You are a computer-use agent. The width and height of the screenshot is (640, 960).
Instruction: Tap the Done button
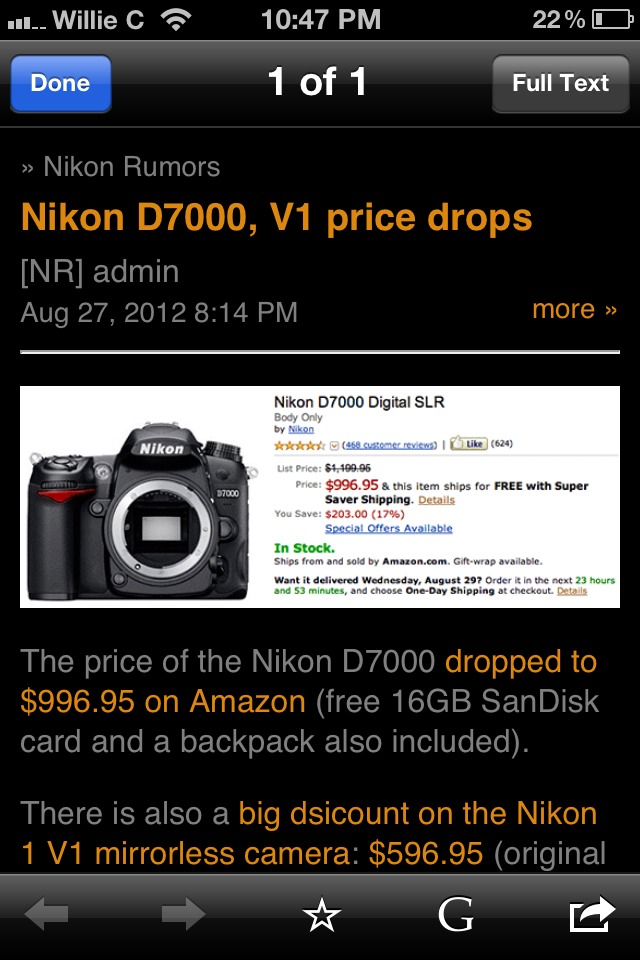60,83
